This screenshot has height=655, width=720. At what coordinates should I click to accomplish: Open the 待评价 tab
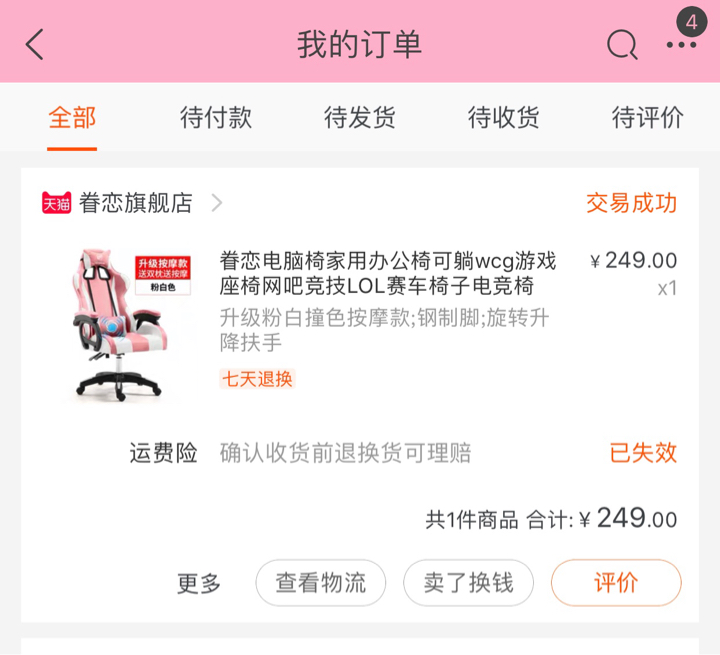(647, 118)
